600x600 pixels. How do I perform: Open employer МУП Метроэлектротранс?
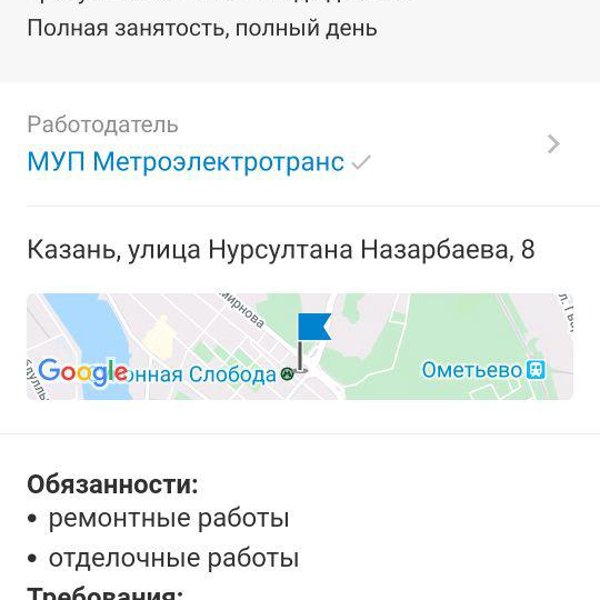186,162
